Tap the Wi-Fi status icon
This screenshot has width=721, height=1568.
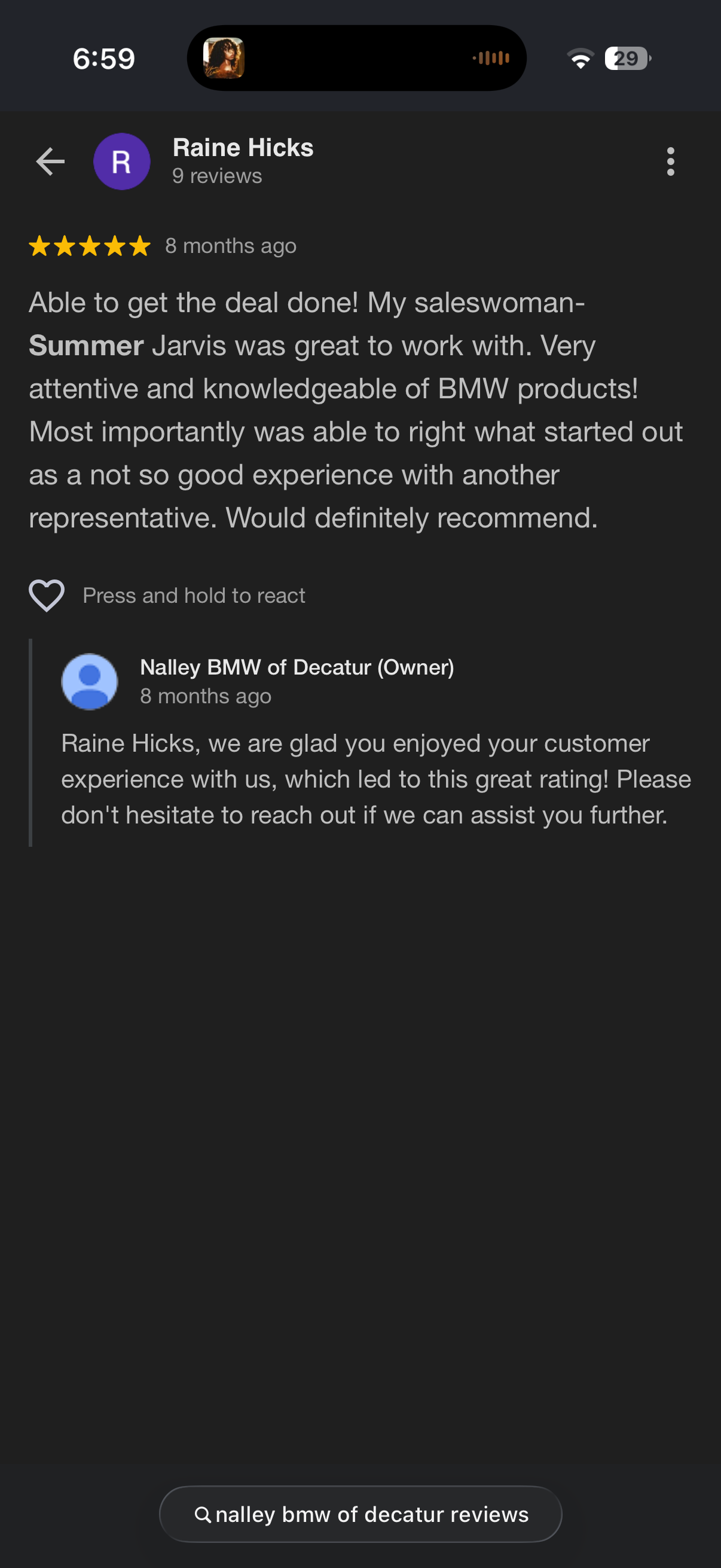point(580,58)
